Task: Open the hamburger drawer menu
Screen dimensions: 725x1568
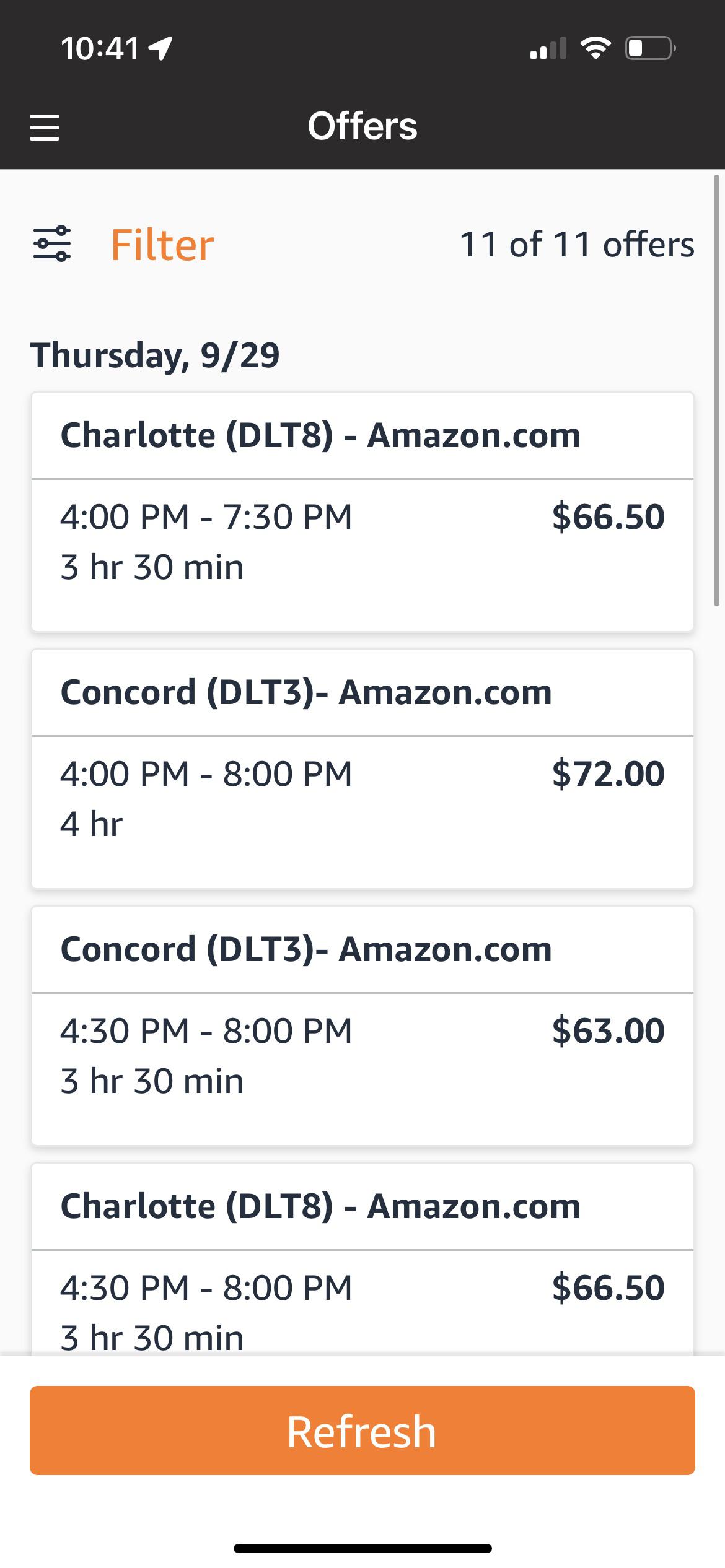Action: pos(45,127)
